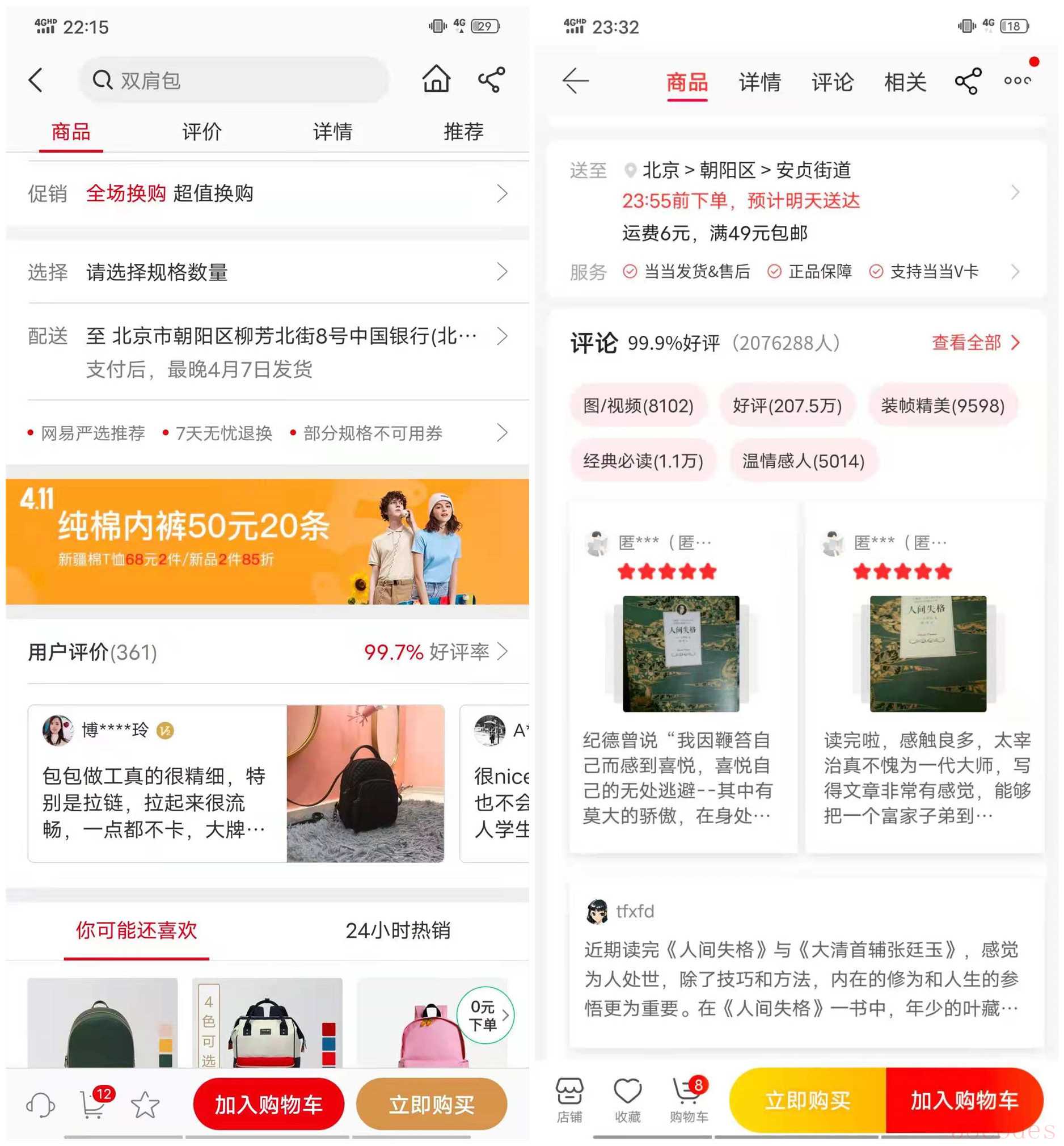Go to home via house icon
This screenshot has width=1064, height=1146.
click(436, 79)
